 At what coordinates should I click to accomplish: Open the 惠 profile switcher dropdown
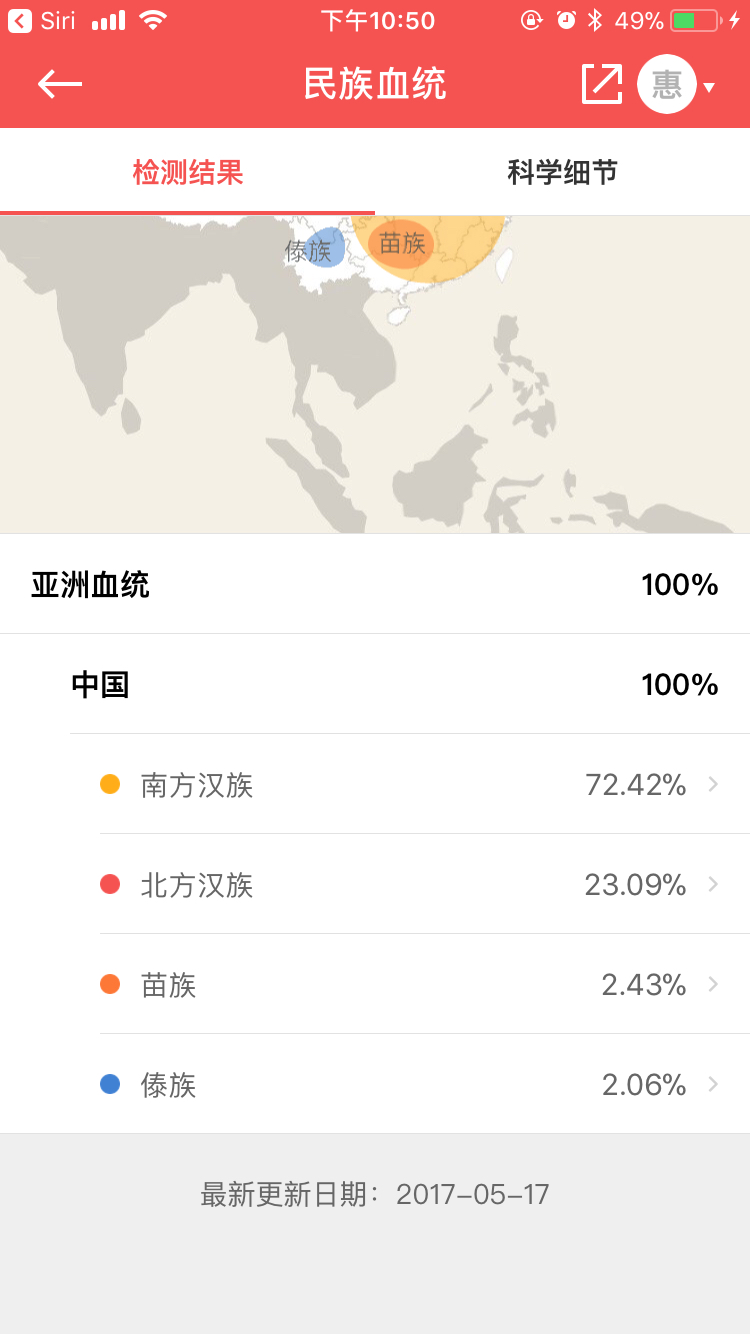coord(677,84)
